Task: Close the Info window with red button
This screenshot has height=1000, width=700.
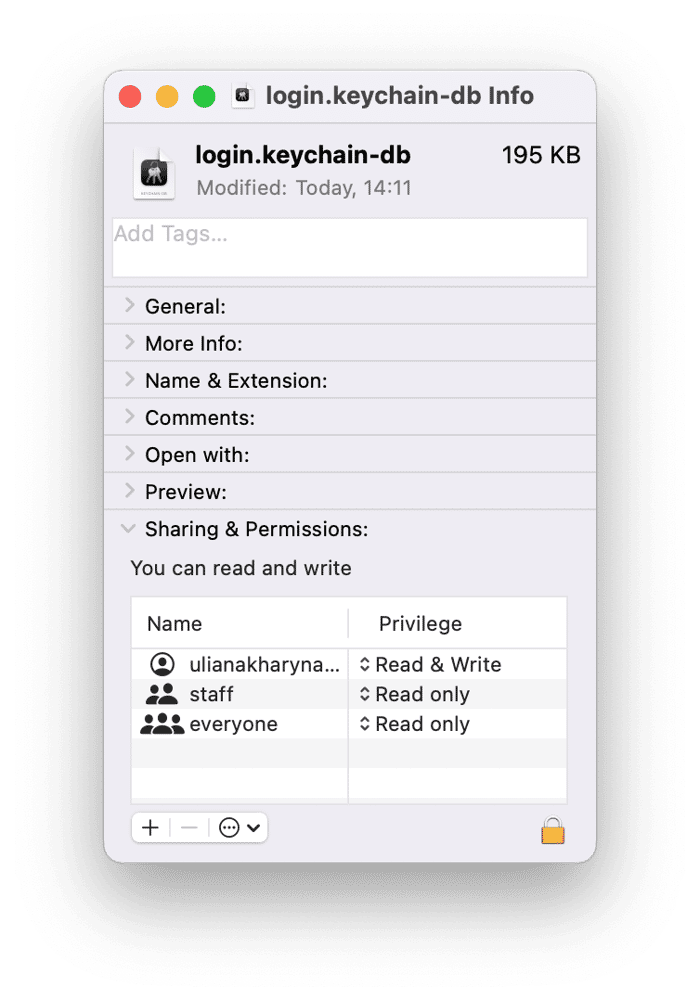Action: click(130, 97)
